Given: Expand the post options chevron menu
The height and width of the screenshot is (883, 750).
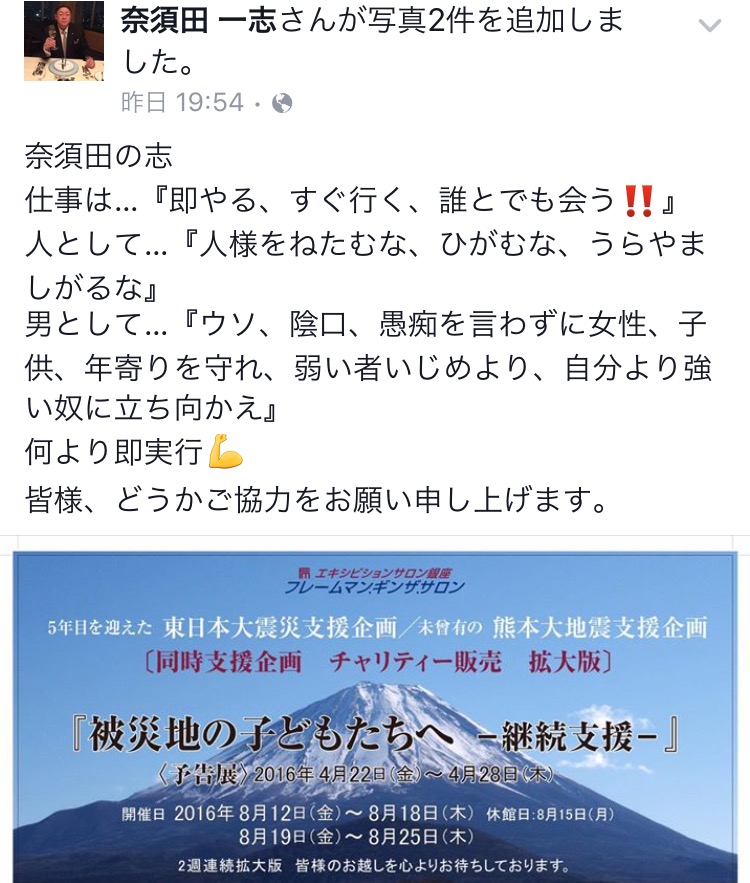Looking at the screenshot, I should 709,27.
